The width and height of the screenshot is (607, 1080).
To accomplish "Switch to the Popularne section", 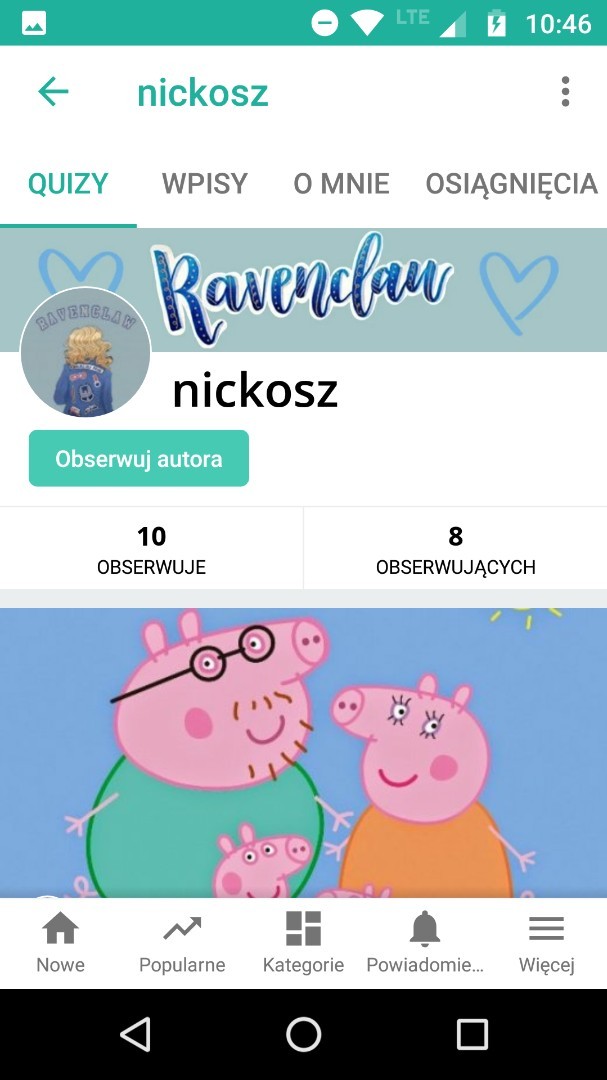I will [182, 943].
